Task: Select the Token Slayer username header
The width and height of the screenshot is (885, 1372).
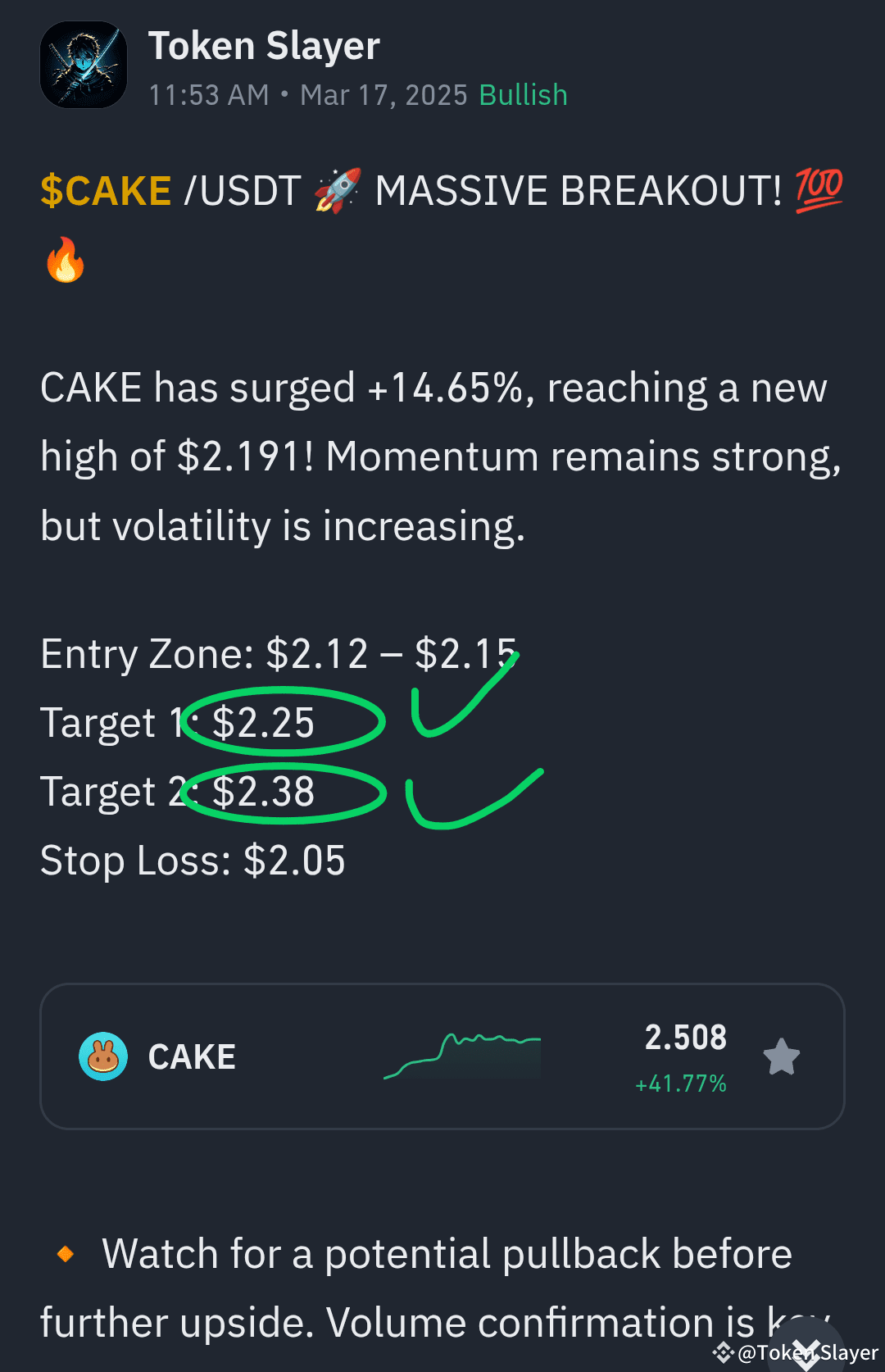Action: [264, 45]
